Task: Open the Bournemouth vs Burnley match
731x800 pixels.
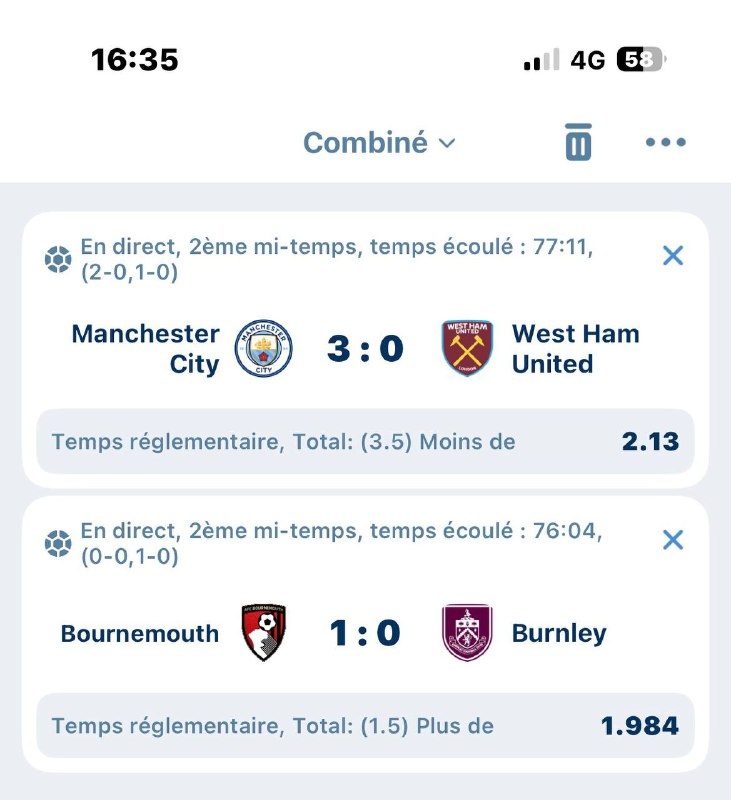Action: click(x=365, y=633)
